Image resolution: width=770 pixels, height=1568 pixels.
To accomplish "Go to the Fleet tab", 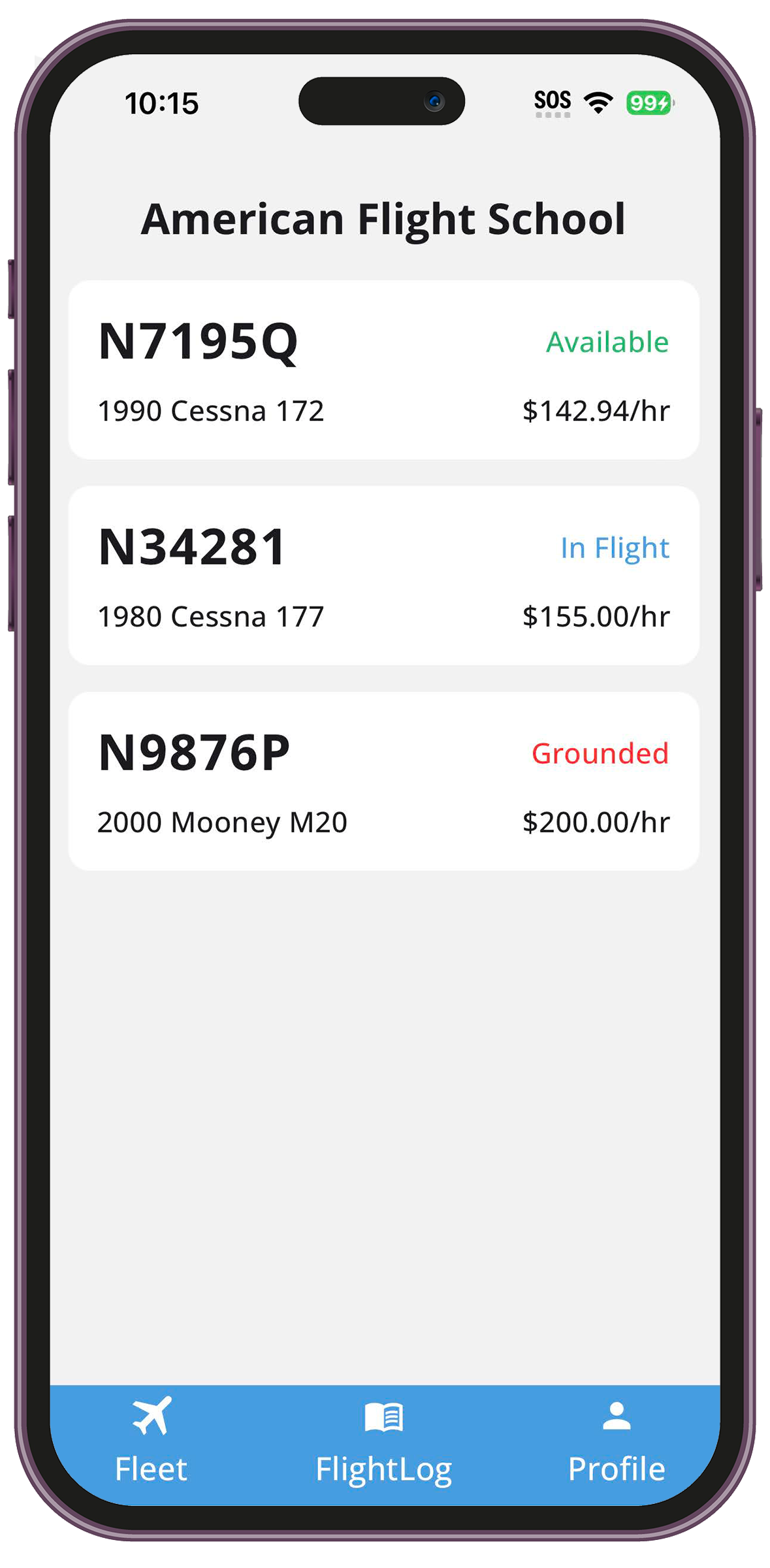I will click(152, 1441).
